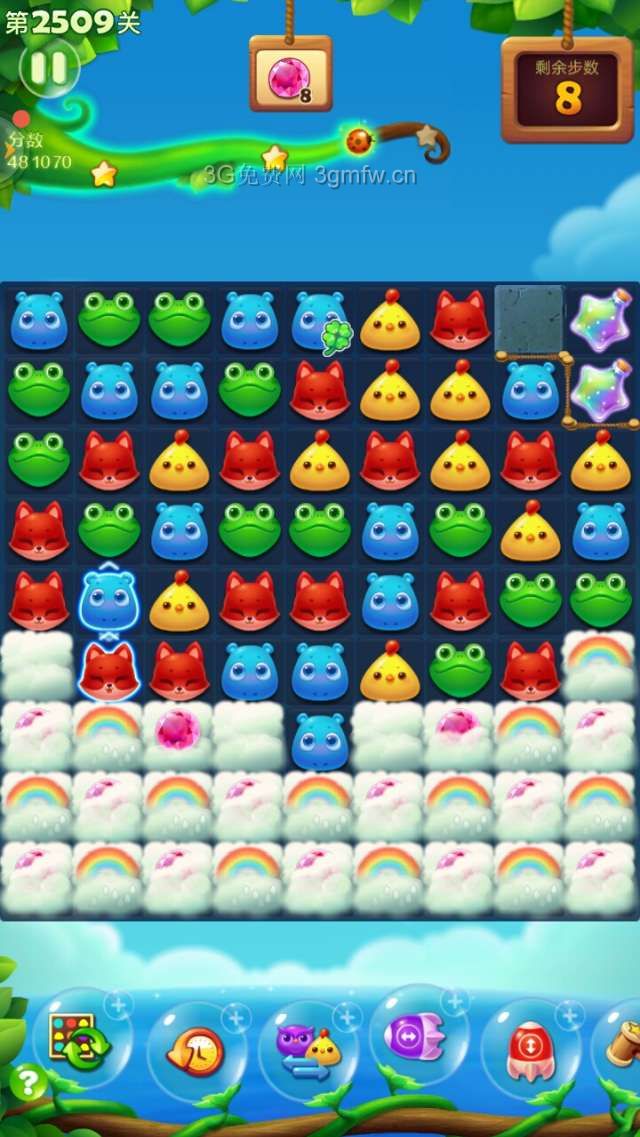Screen dimensions: 640x1137
Task: Tap the pink gem in the clouds
Action: [177, 730]
